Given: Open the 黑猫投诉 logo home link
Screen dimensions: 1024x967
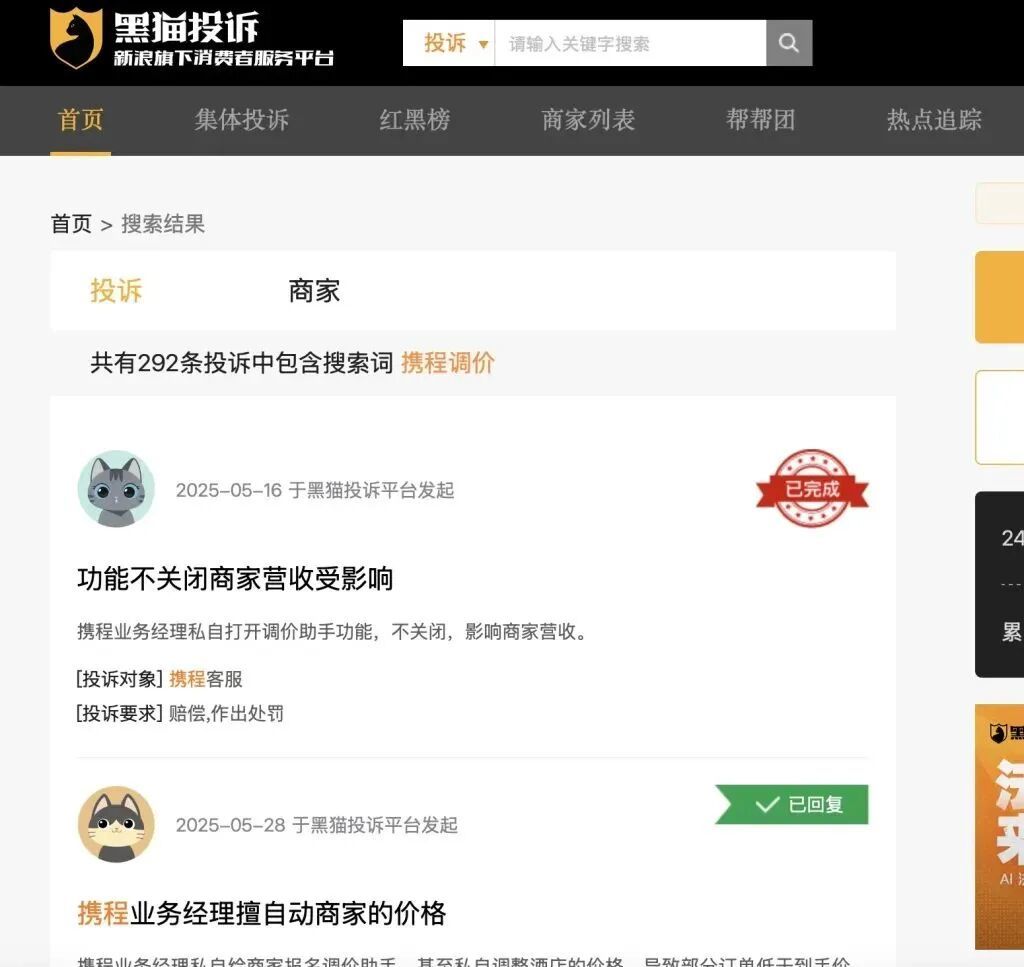Looking at the screenshot, I should [191, 39].
